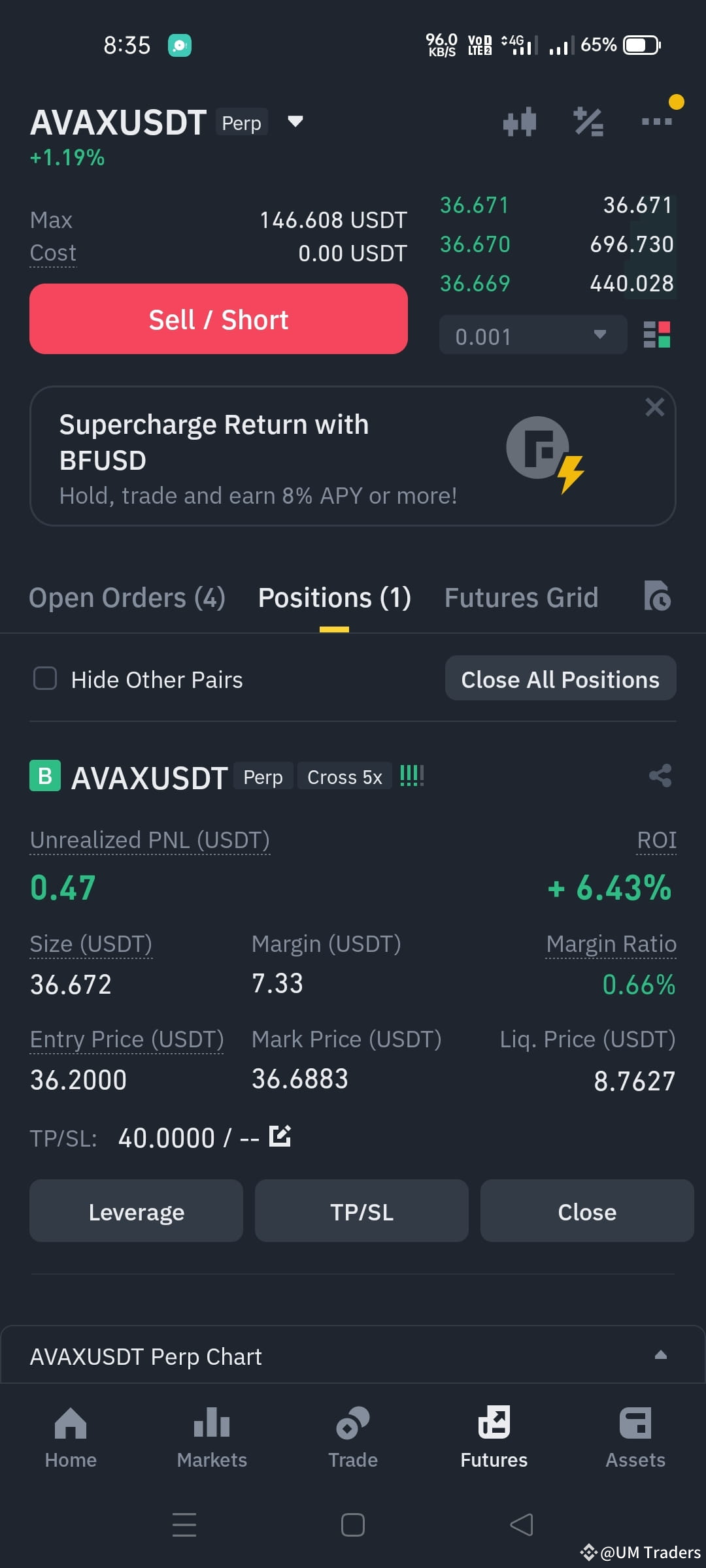Open trade history with the clock icon
Screen dimensions: 706x1568
point(658,597)
